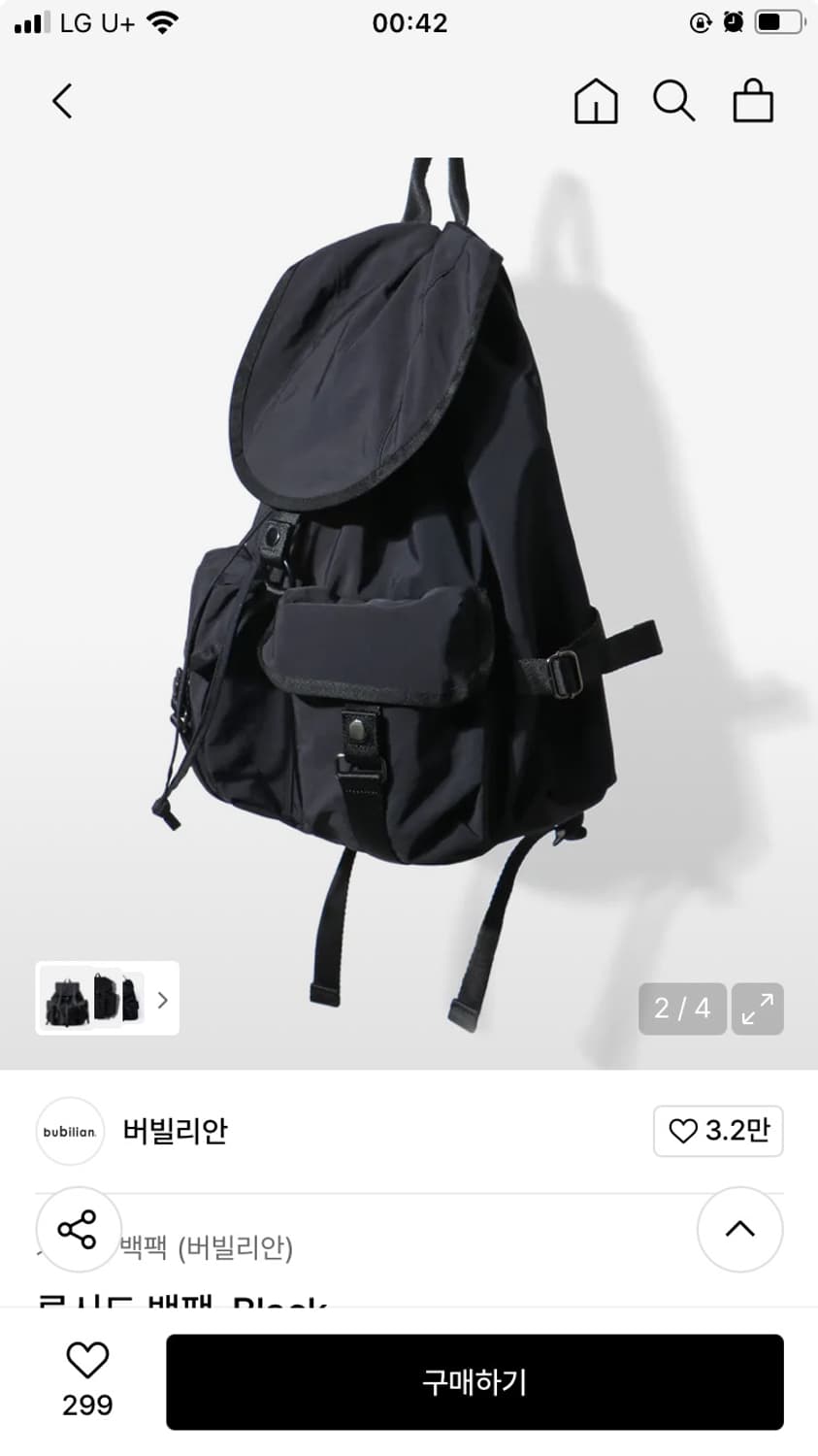Image resolution: width=818 pixels, height=1456 pixels.
Task: Tap the bubilian brand logo circle
Action: point(69,1131)
